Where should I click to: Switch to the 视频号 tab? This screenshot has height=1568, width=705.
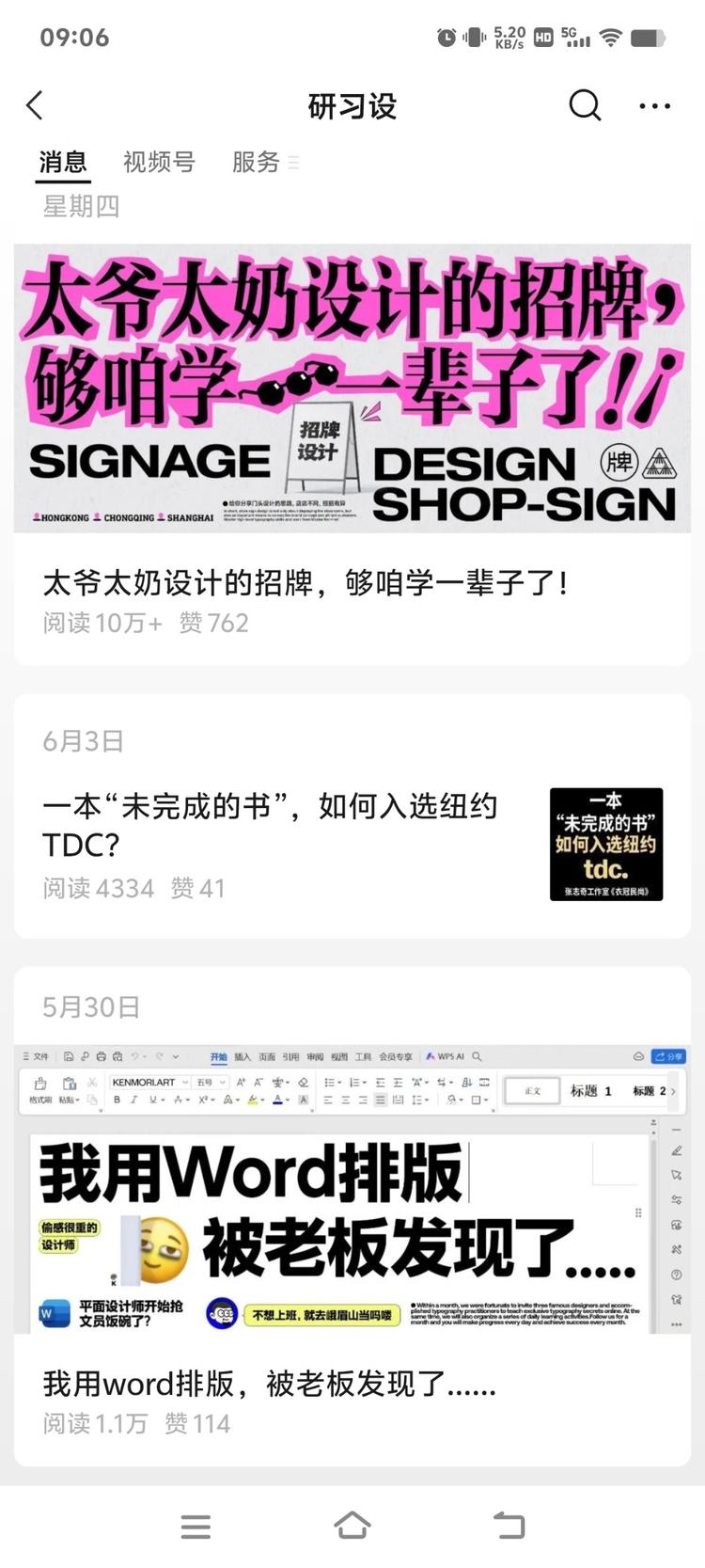click(158, 162)
